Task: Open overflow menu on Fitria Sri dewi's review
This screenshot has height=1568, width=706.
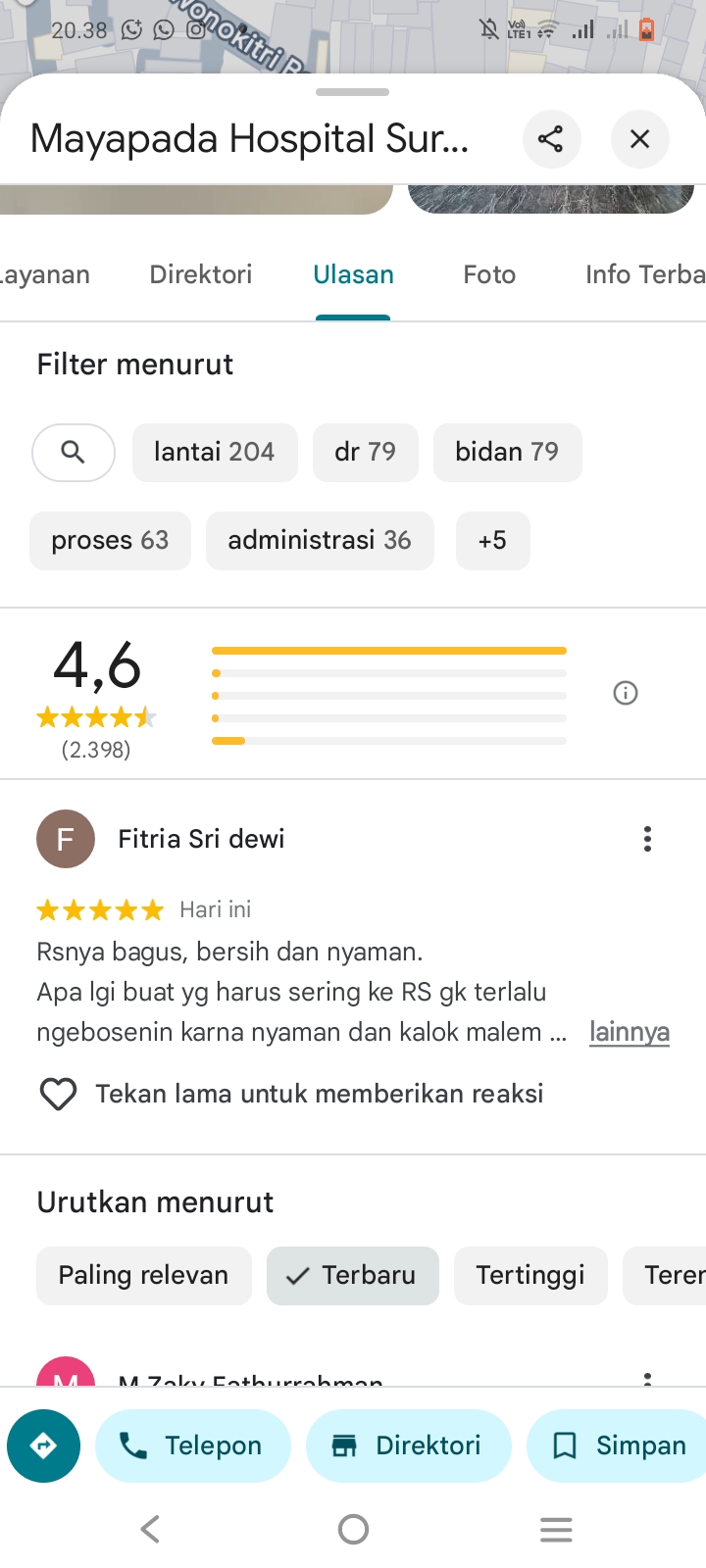Action: pos(647,839)
